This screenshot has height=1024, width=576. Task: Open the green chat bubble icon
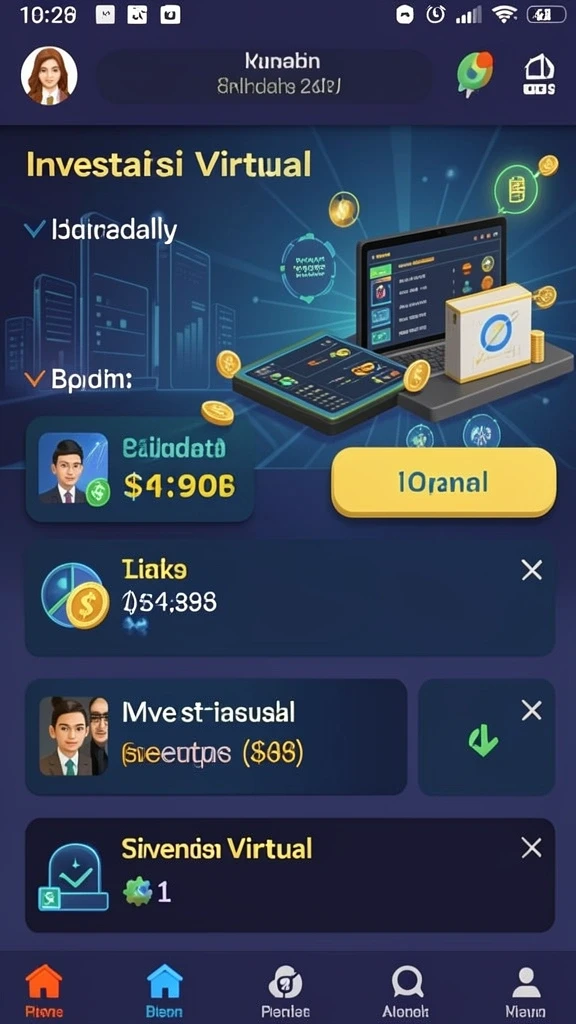click(x=475, y=74)
